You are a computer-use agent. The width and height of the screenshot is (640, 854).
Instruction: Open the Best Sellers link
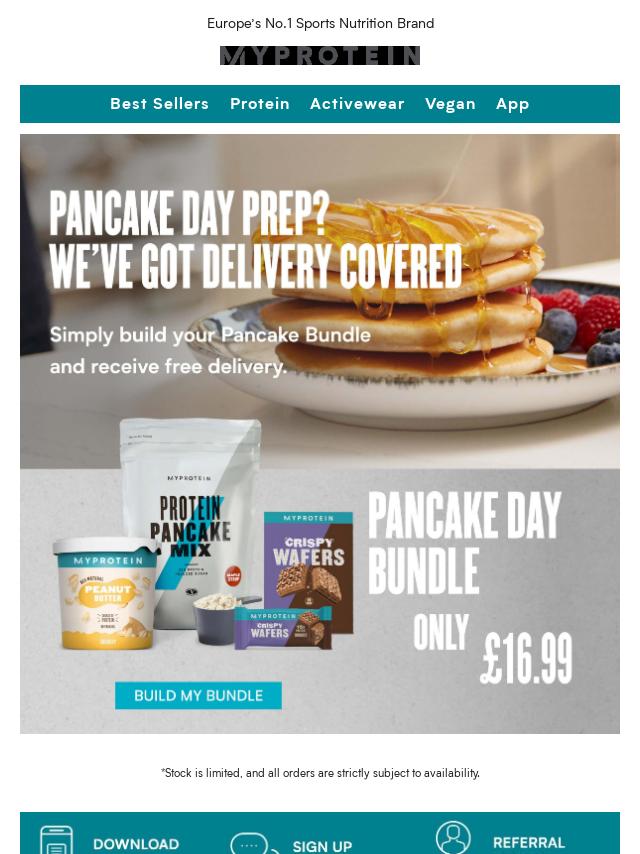159,104
